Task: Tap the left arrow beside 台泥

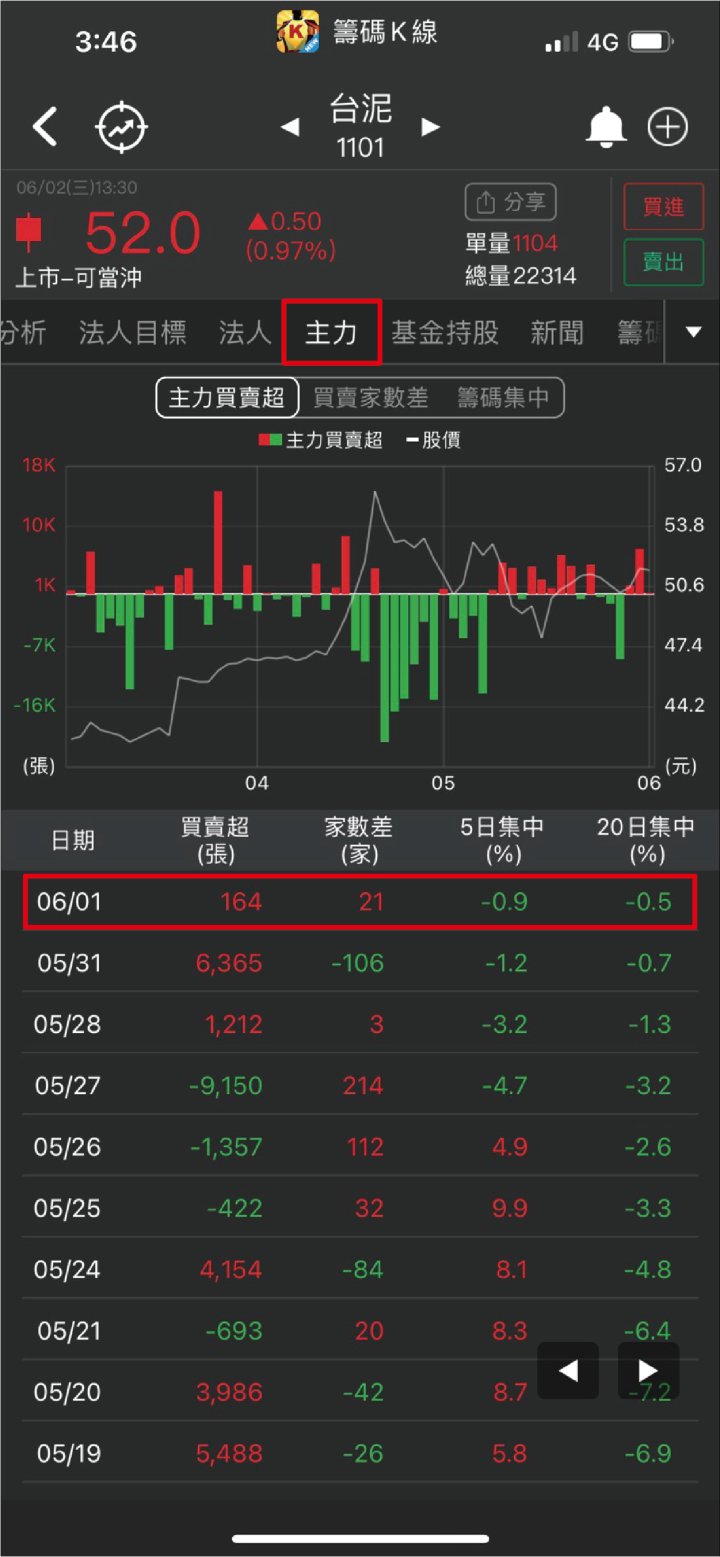Action: [289, 127]
